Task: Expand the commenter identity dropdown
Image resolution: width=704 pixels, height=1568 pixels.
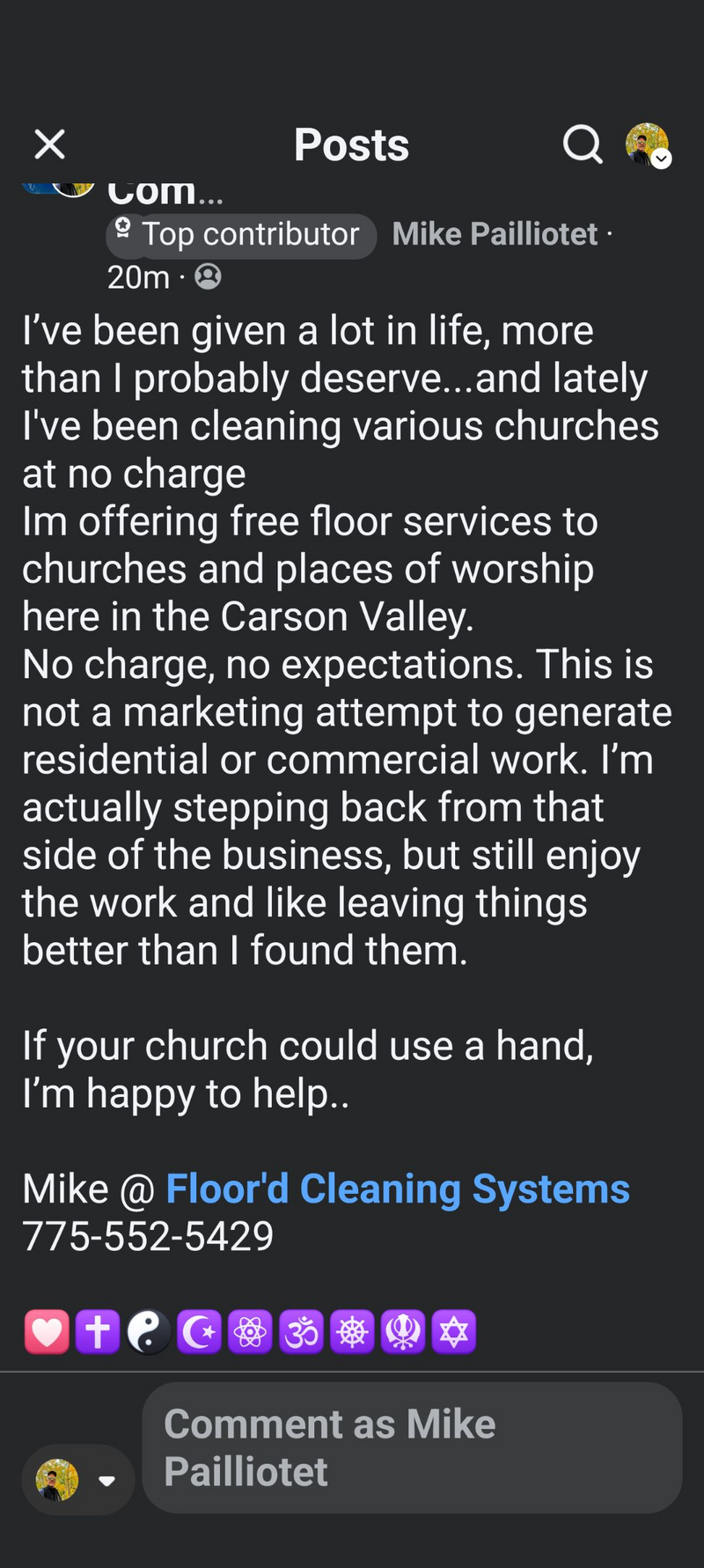Action: (x=106, y=1481)
